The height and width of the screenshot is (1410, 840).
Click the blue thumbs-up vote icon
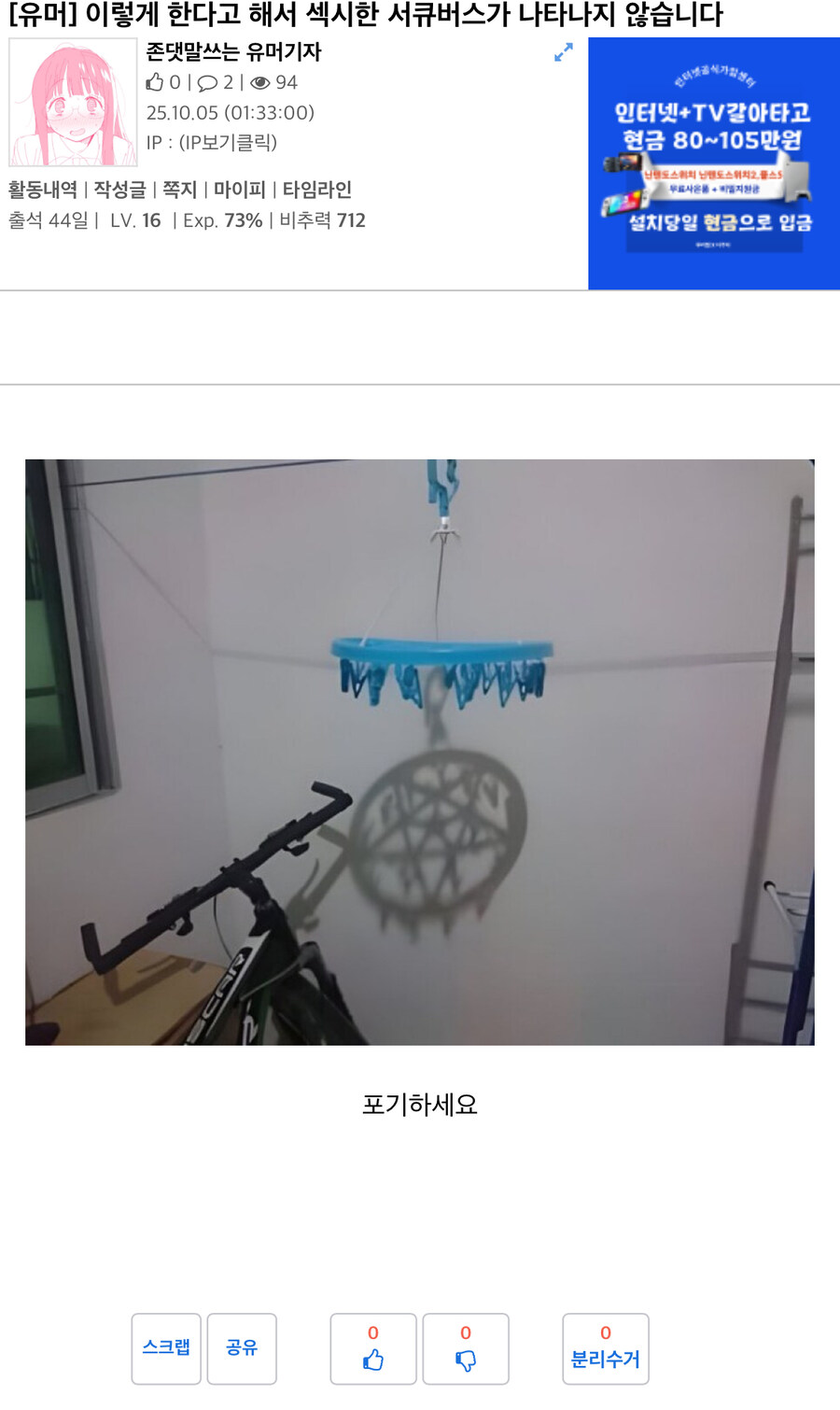pos(372,1361)
